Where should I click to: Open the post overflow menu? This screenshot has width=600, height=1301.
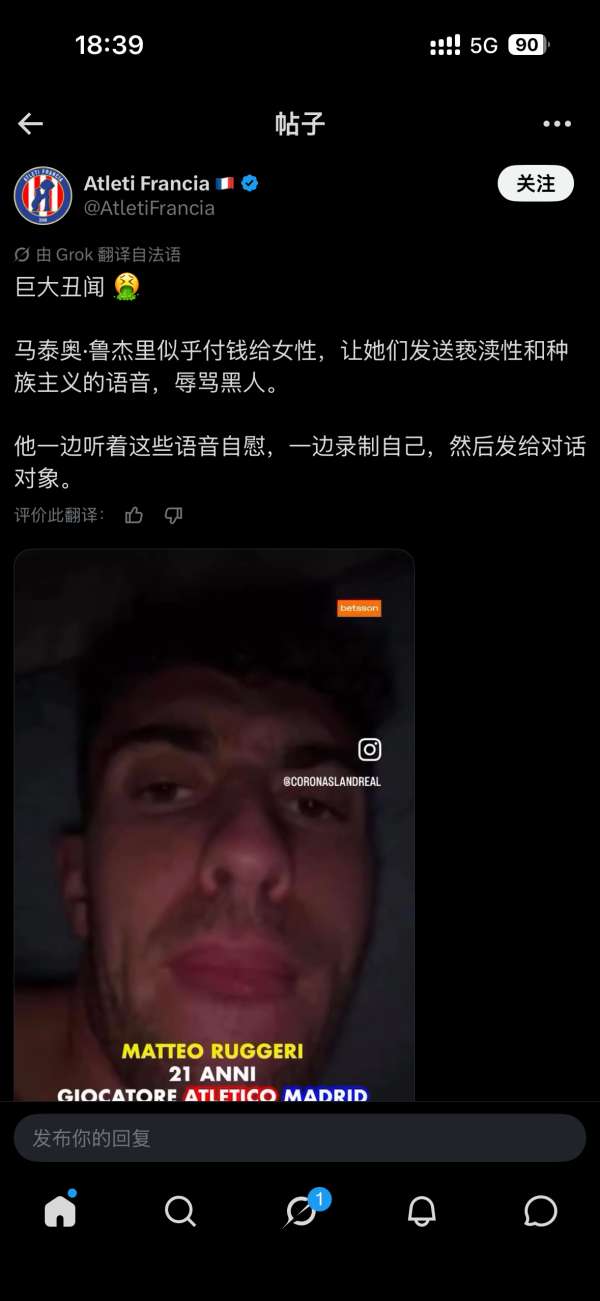[x=557, y=124]
